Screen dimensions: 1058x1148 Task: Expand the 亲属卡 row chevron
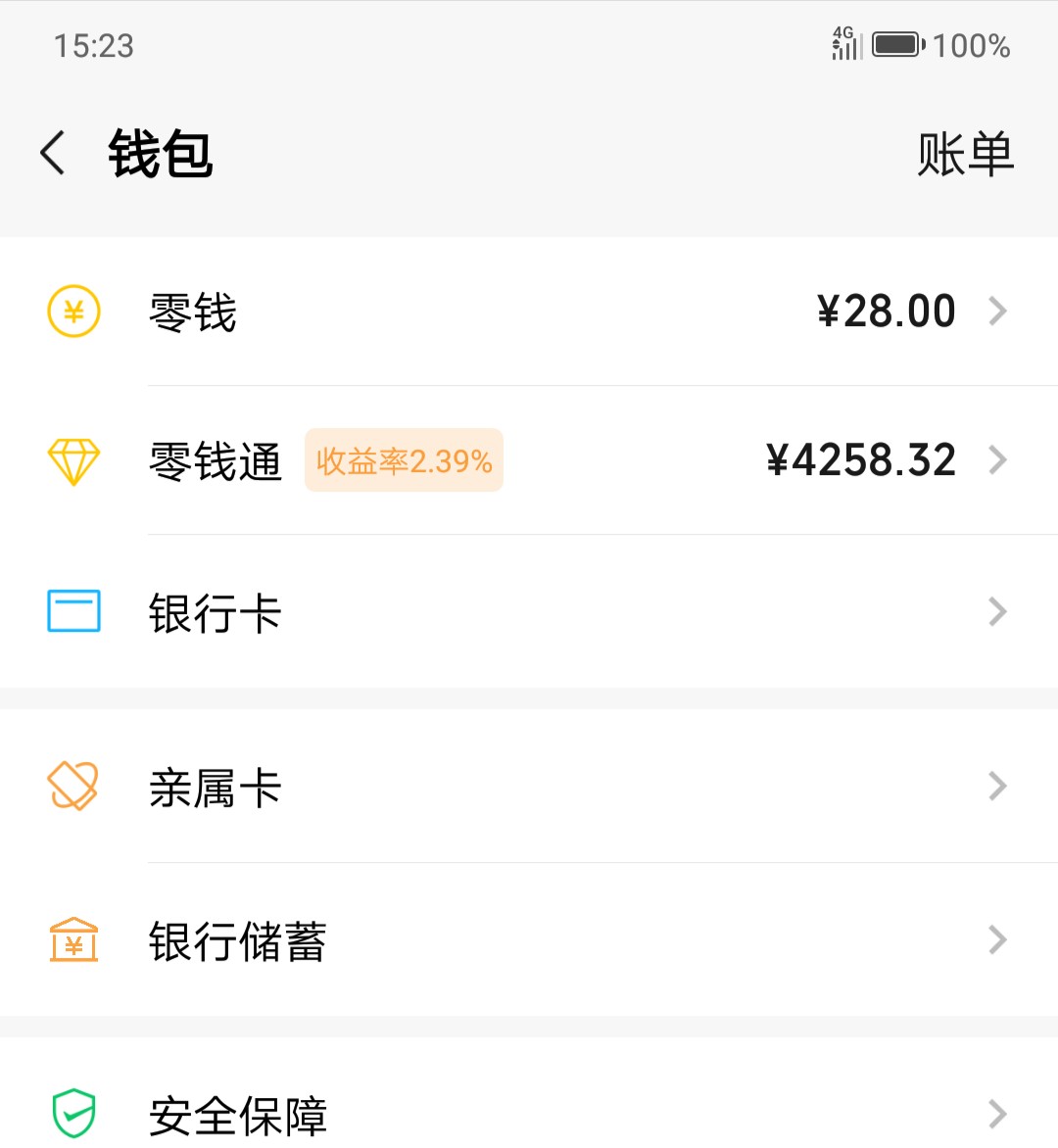998,784
